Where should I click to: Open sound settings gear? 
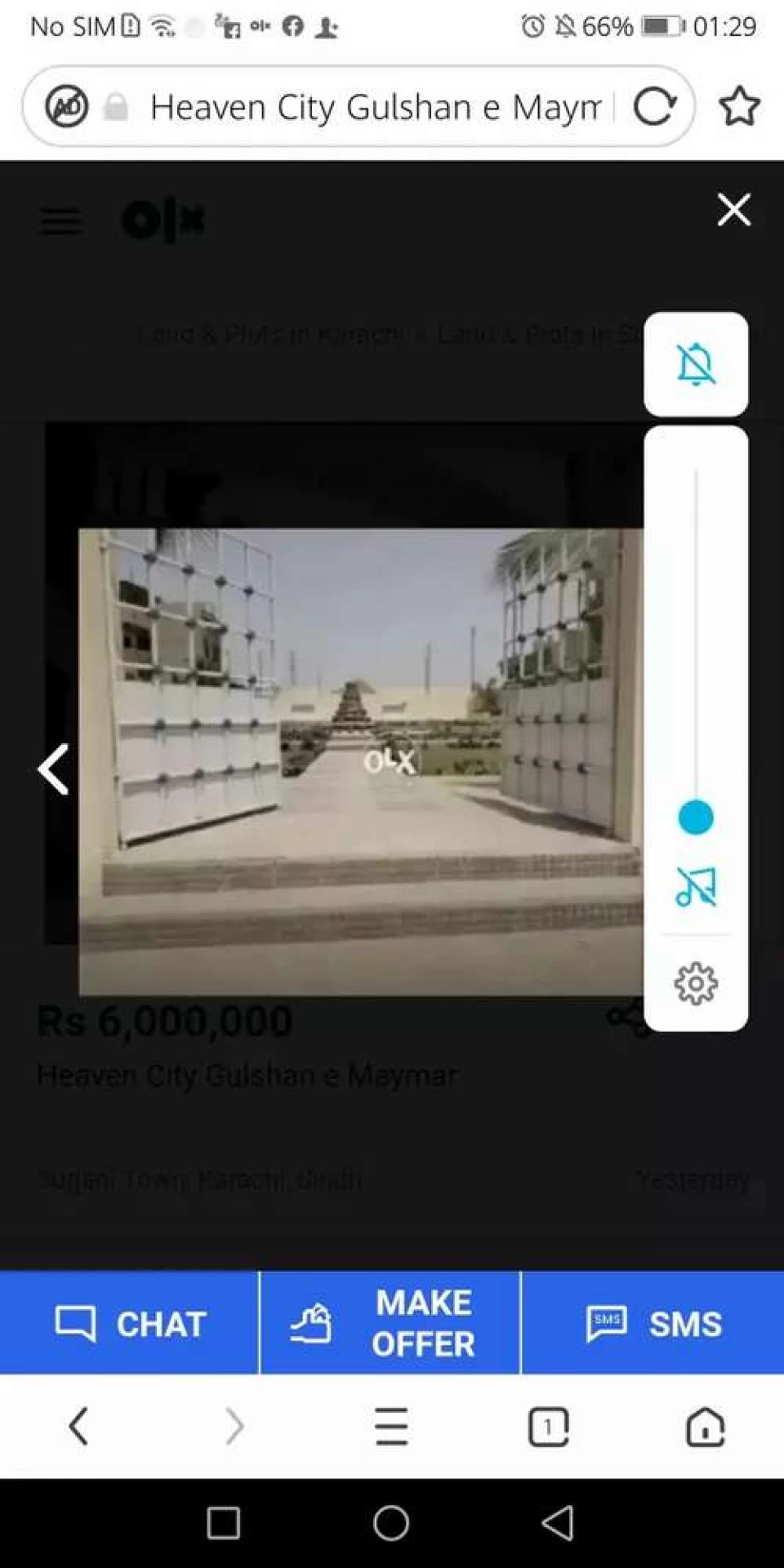click(x=696, y=982)
